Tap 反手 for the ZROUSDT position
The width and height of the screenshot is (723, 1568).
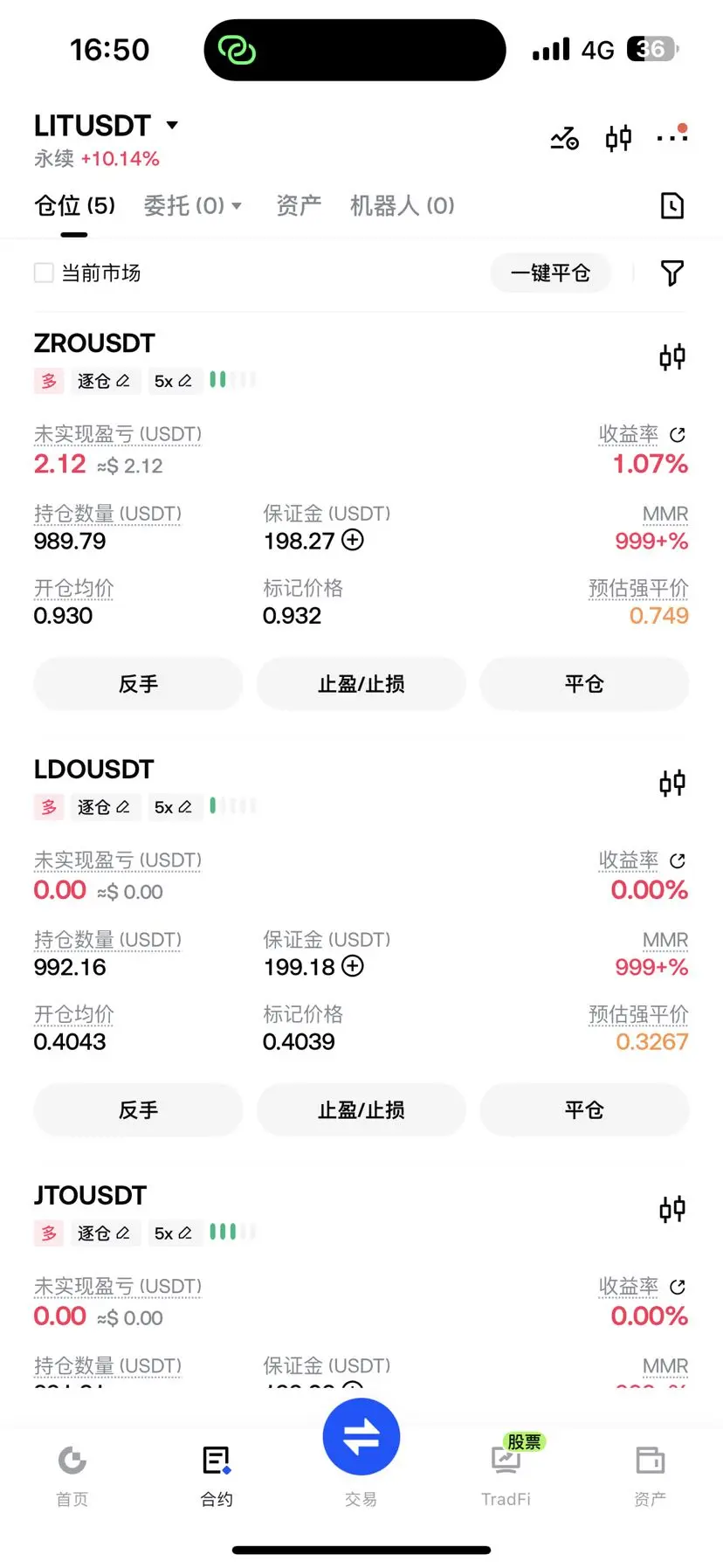(x=138, y=684)
